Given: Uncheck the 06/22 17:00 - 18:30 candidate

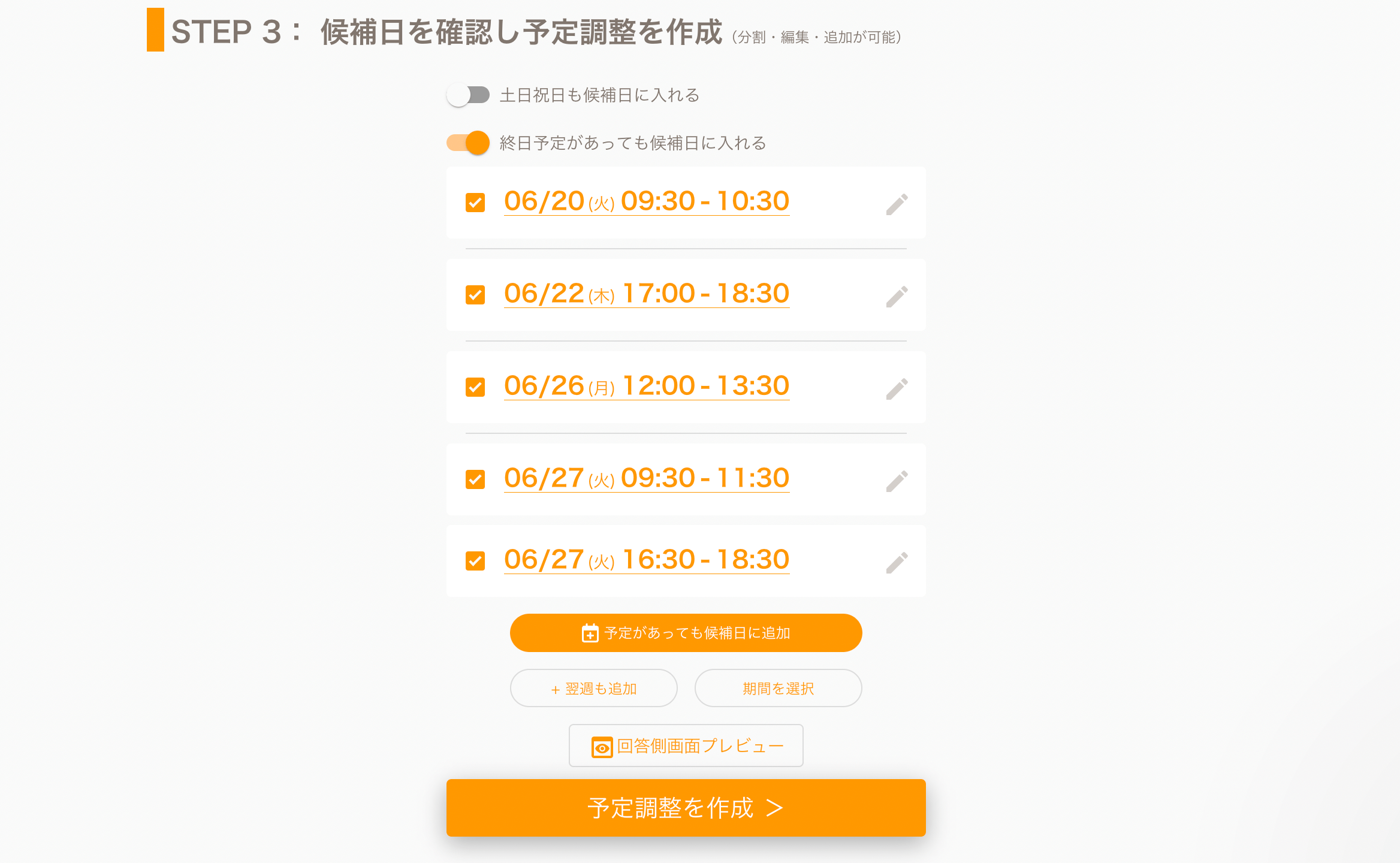Looking at the screenshot, I should tap(475, 295).
